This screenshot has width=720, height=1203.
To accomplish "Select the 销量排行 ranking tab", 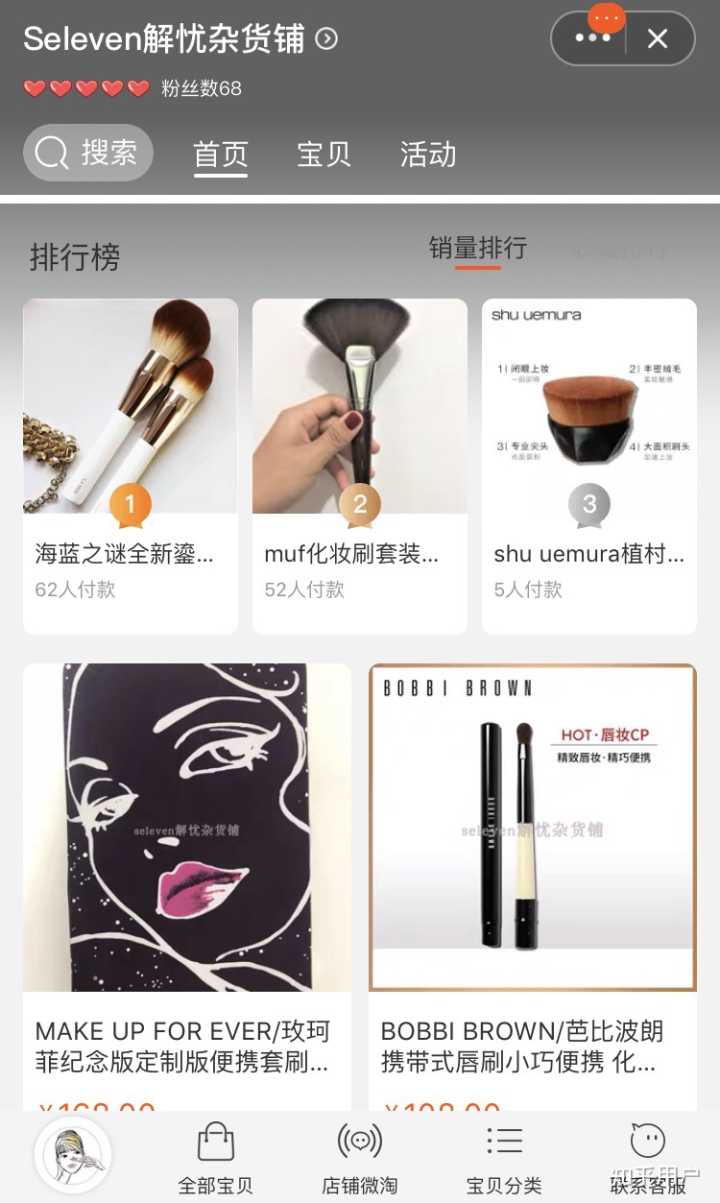I will pos(477,249).
